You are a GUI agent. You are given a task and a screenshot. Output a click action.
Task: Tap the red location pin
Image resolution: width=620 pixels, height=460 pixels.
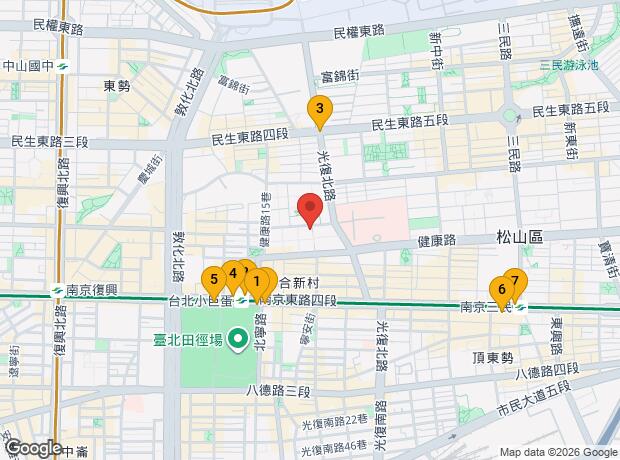point(310,211)
